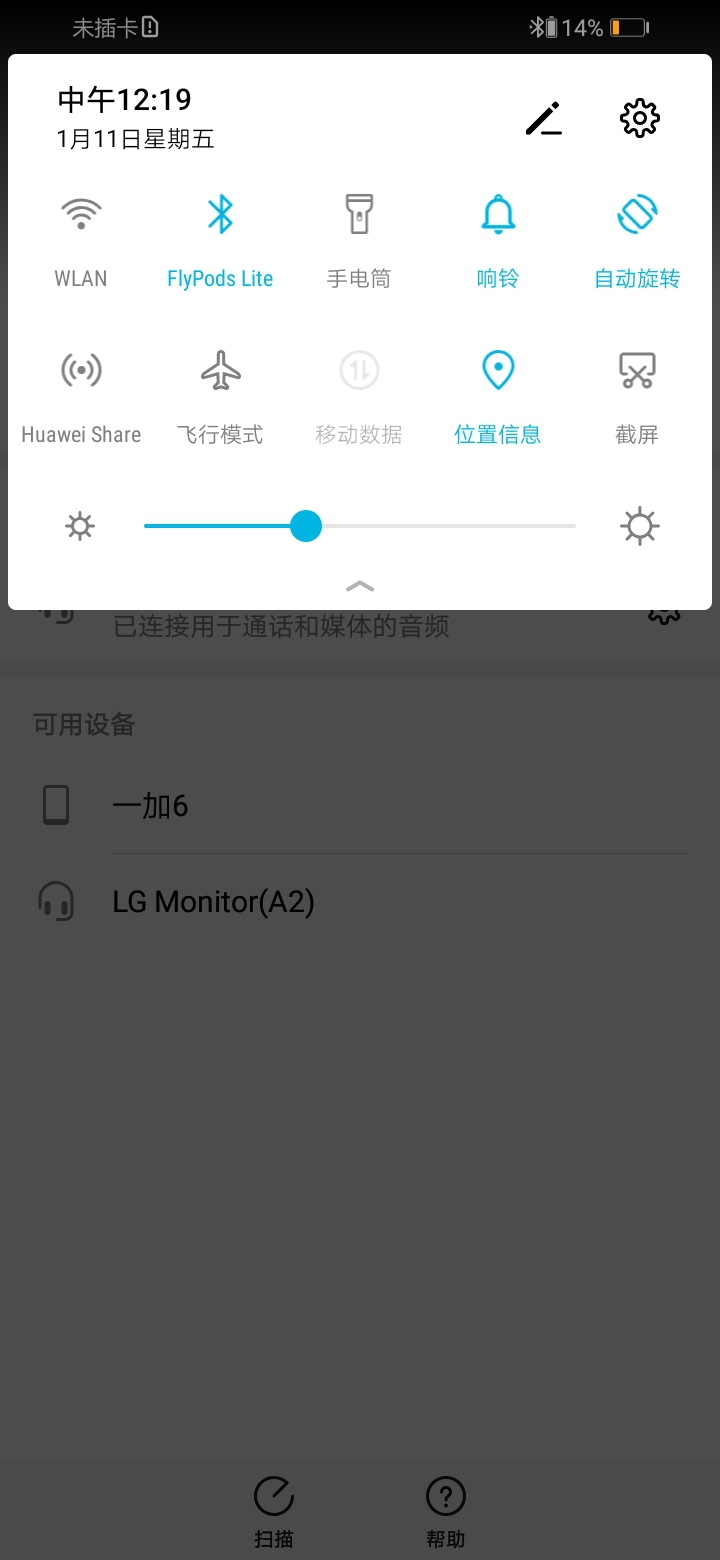
Task: Collapse the quick settings panel
Action: click(359, 587)
